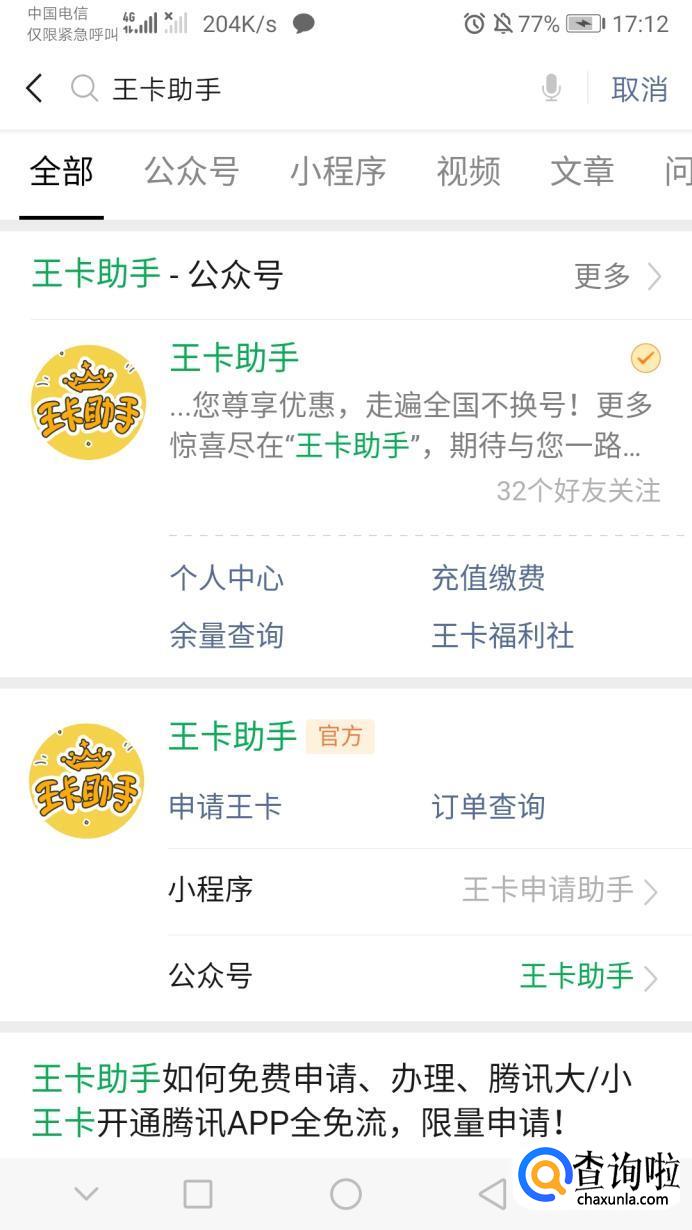Screen dimensions: 692x1230
Task: Open the 文章 tab
Action: pos(581,172)
